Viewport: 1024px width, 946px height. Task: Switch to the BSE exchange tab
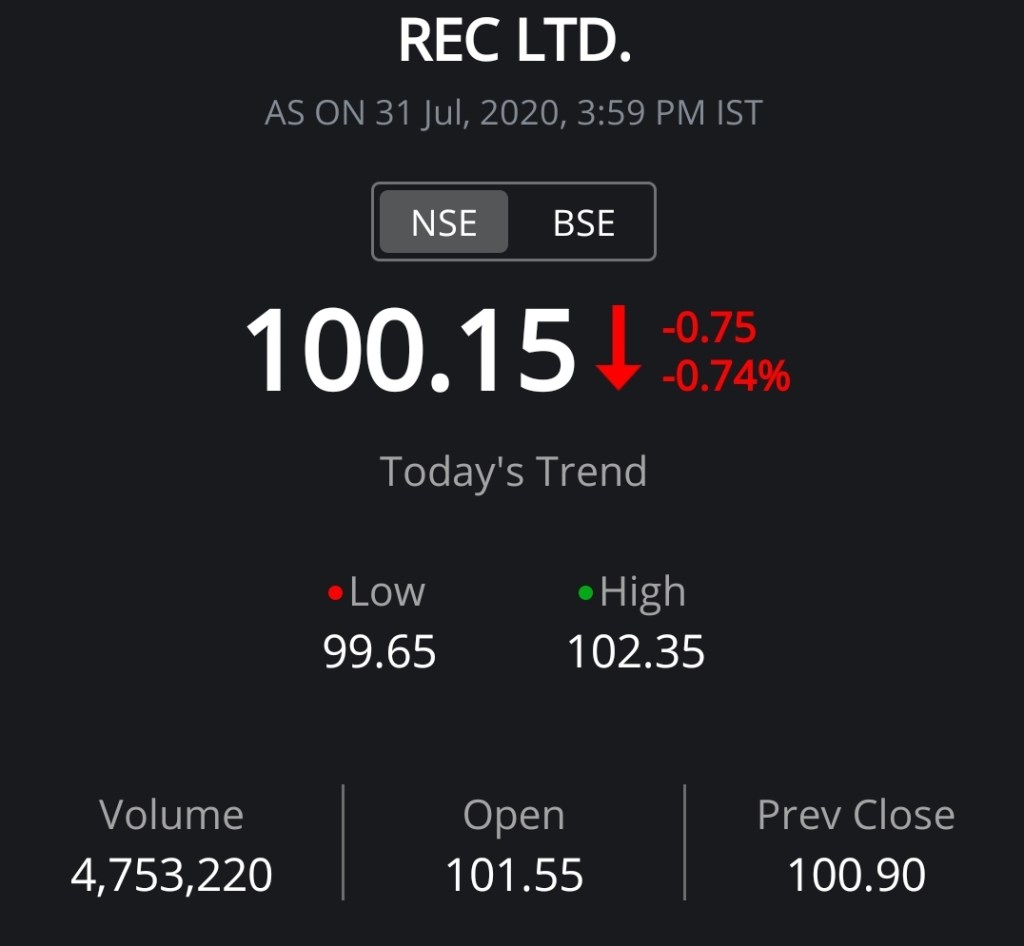[x=583, y=222]
